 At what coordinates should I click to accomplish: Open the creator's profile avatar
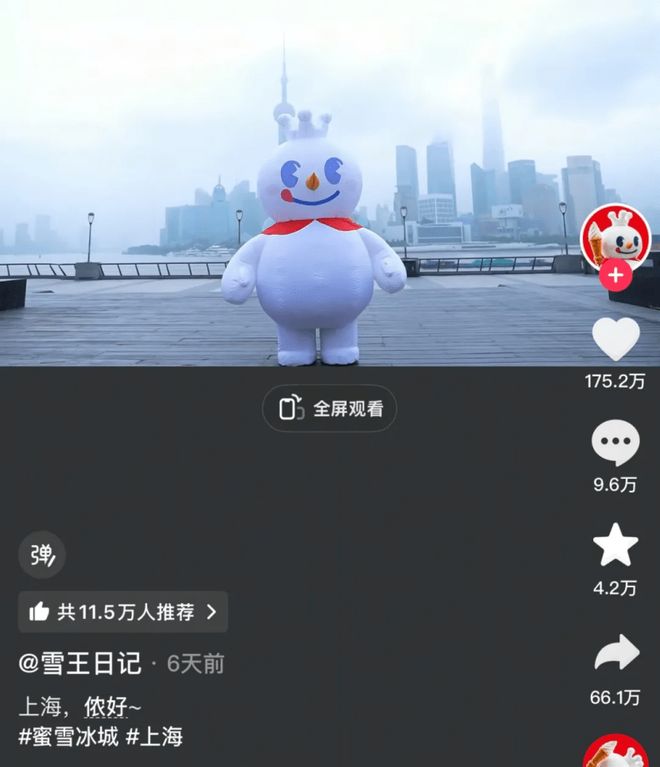pyautogui.click(x=615, y=236)
